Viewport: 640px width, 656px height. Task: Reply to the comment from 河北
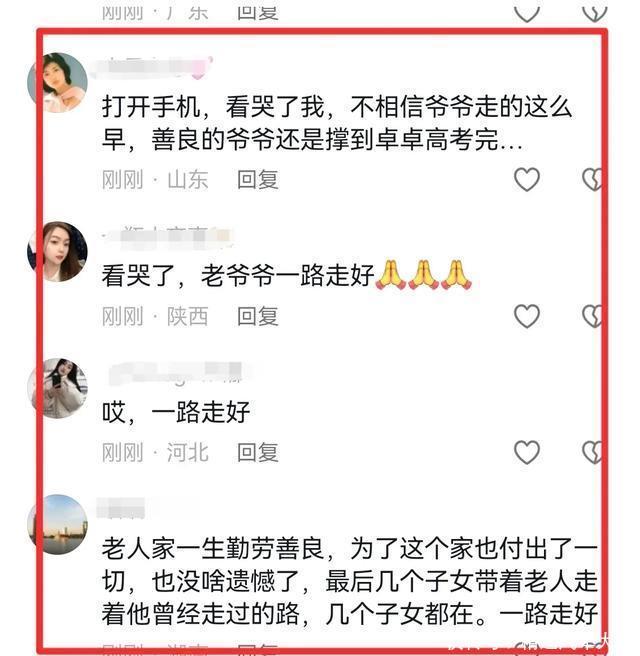(257, 452)
